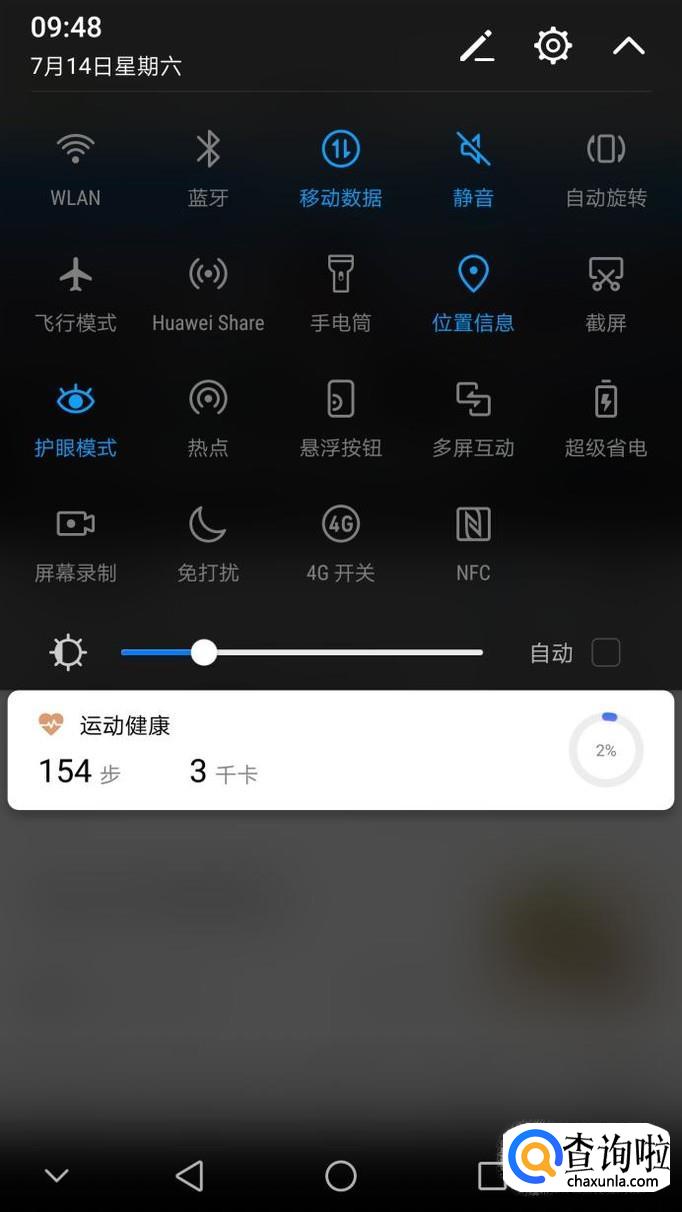Disable location info (位置信息)

coord(473,274)
